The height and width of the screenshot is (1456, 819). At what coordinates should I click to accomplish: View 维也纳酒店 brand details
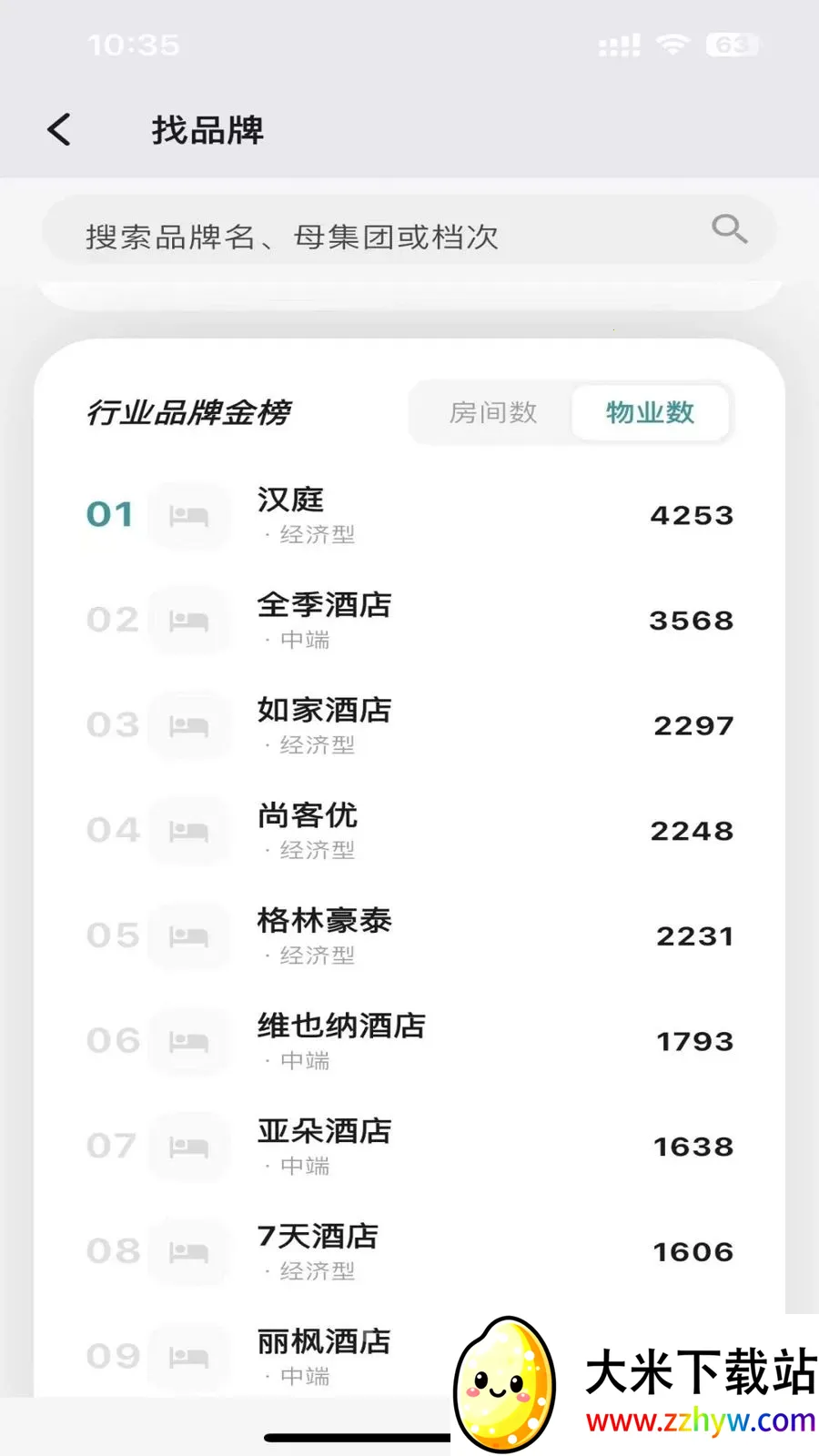(x=409, y=1041)
